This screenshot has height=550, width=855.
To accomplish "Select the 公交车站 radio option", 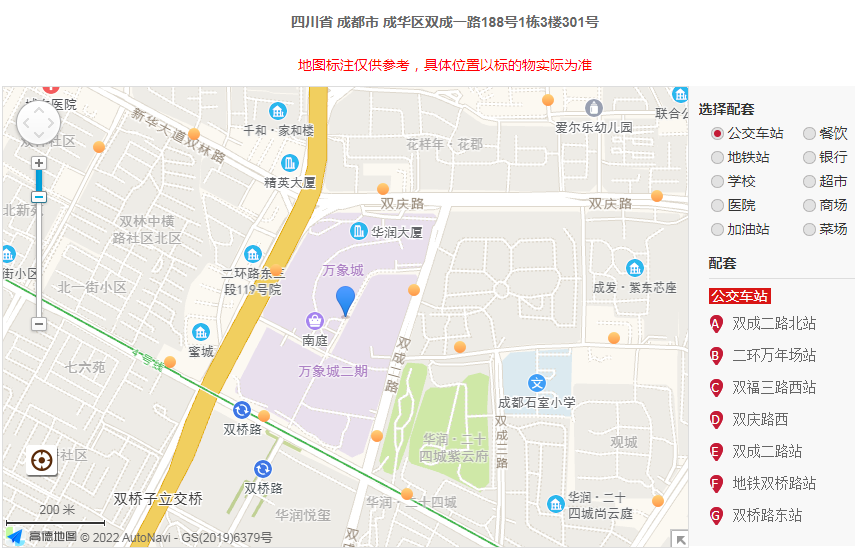I will click(x=717, y=133).
